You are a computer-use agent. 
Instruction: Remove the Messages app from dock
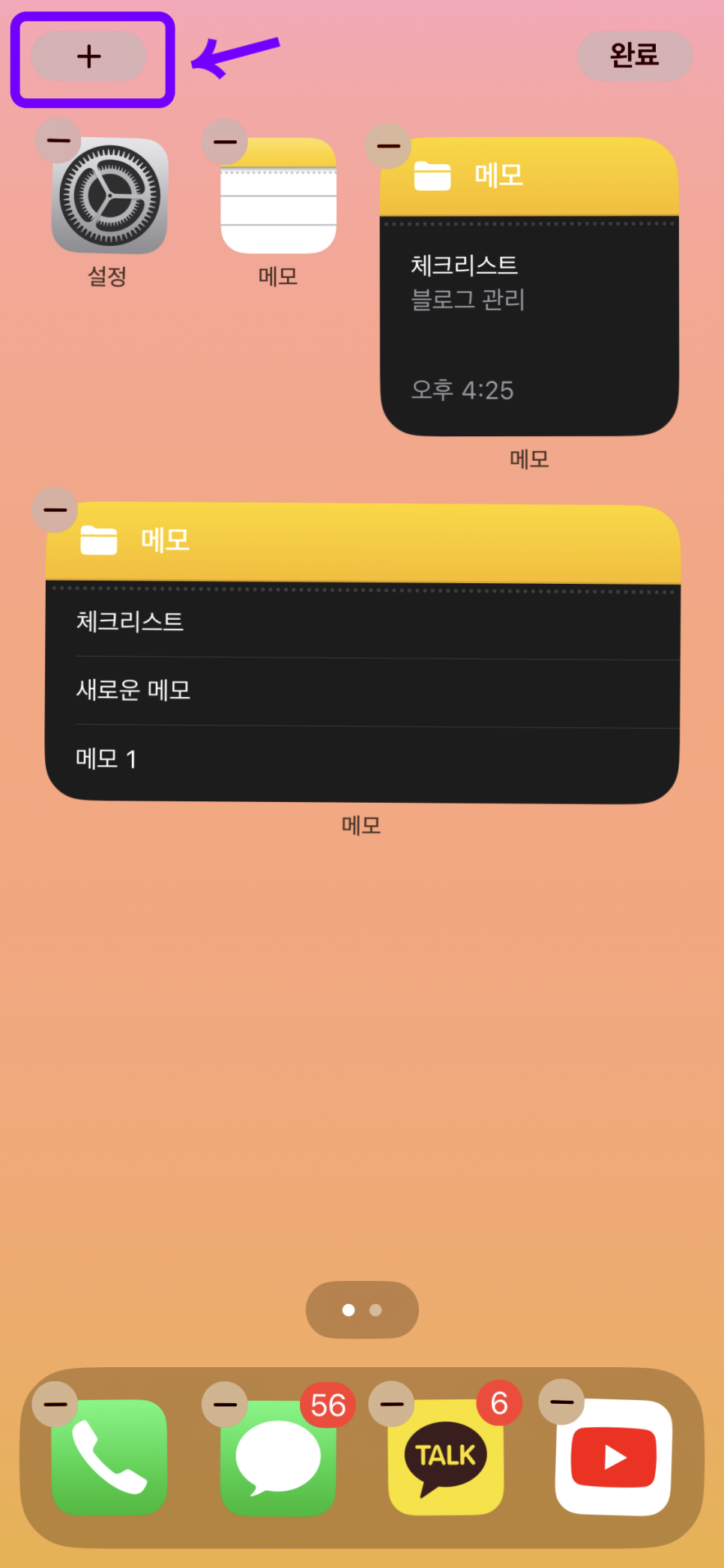click(x=225, y=1404)
